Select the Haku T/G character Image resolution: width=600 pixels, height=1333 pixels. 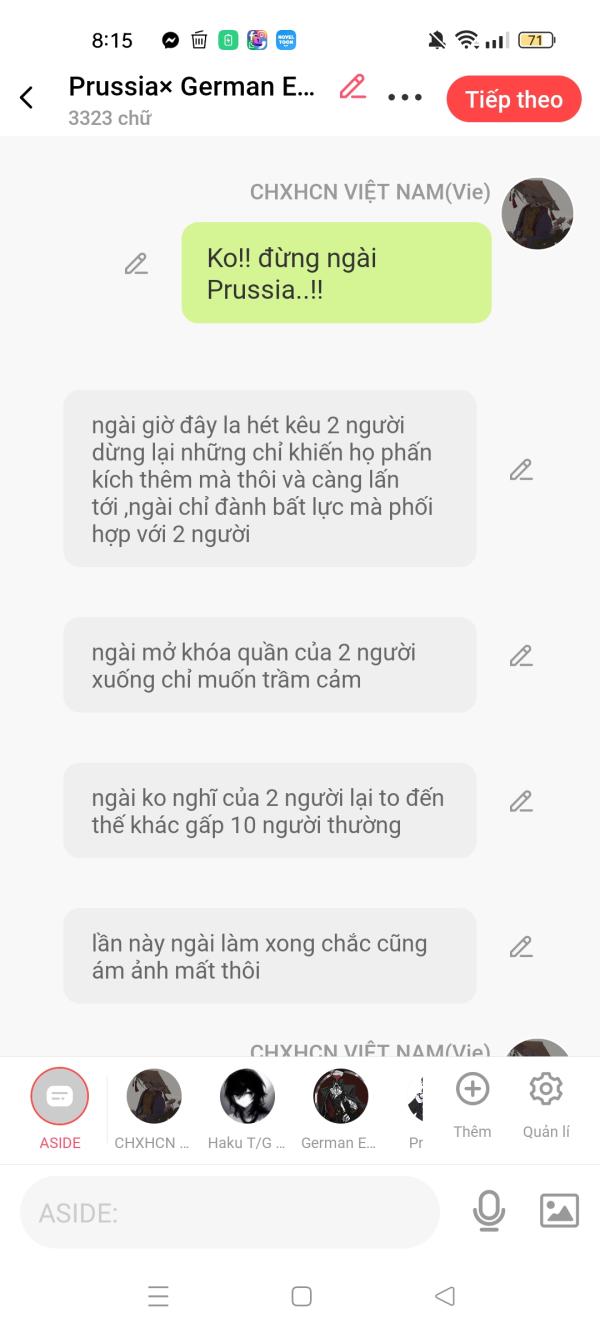pyautogui.click(x=247, y=1109)
